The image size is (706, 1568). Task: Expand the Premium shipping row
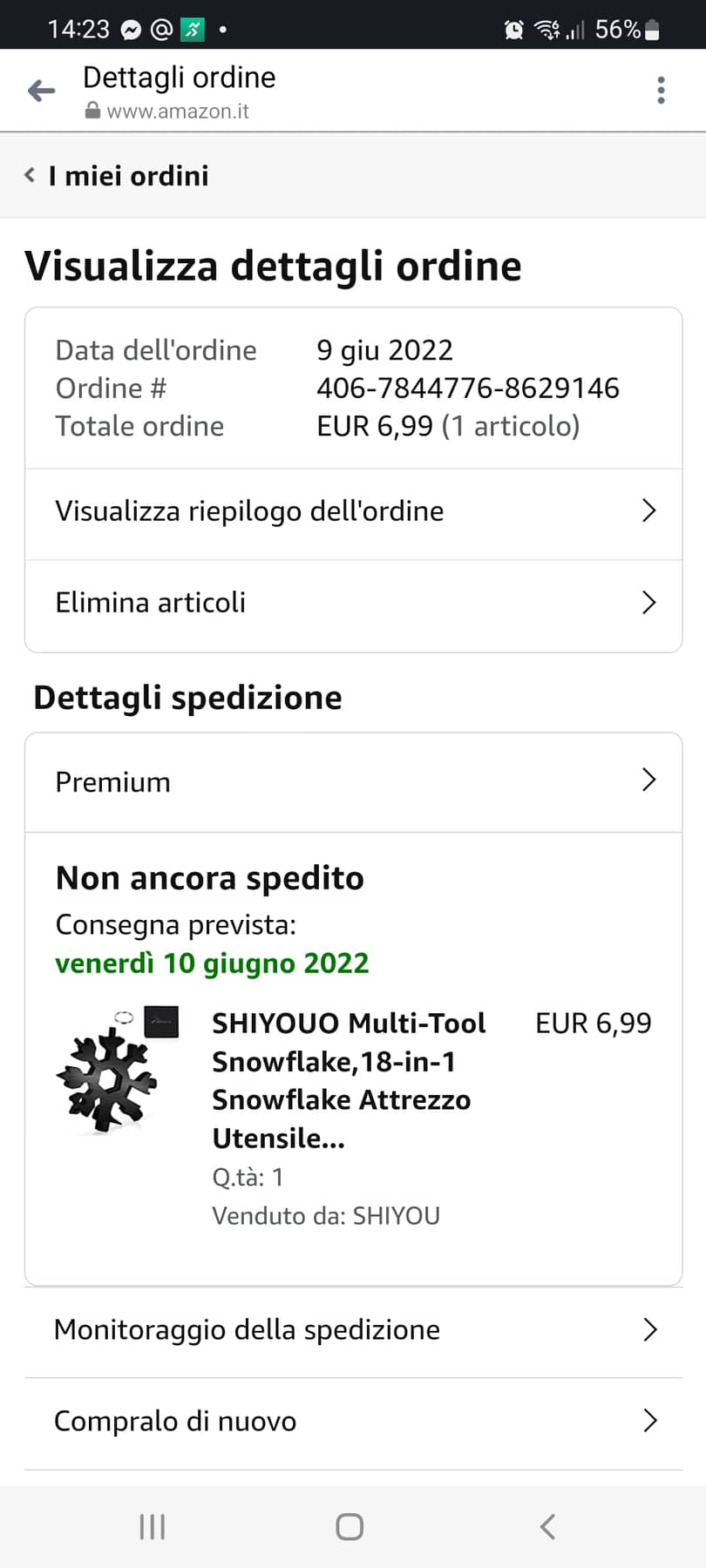353,781
